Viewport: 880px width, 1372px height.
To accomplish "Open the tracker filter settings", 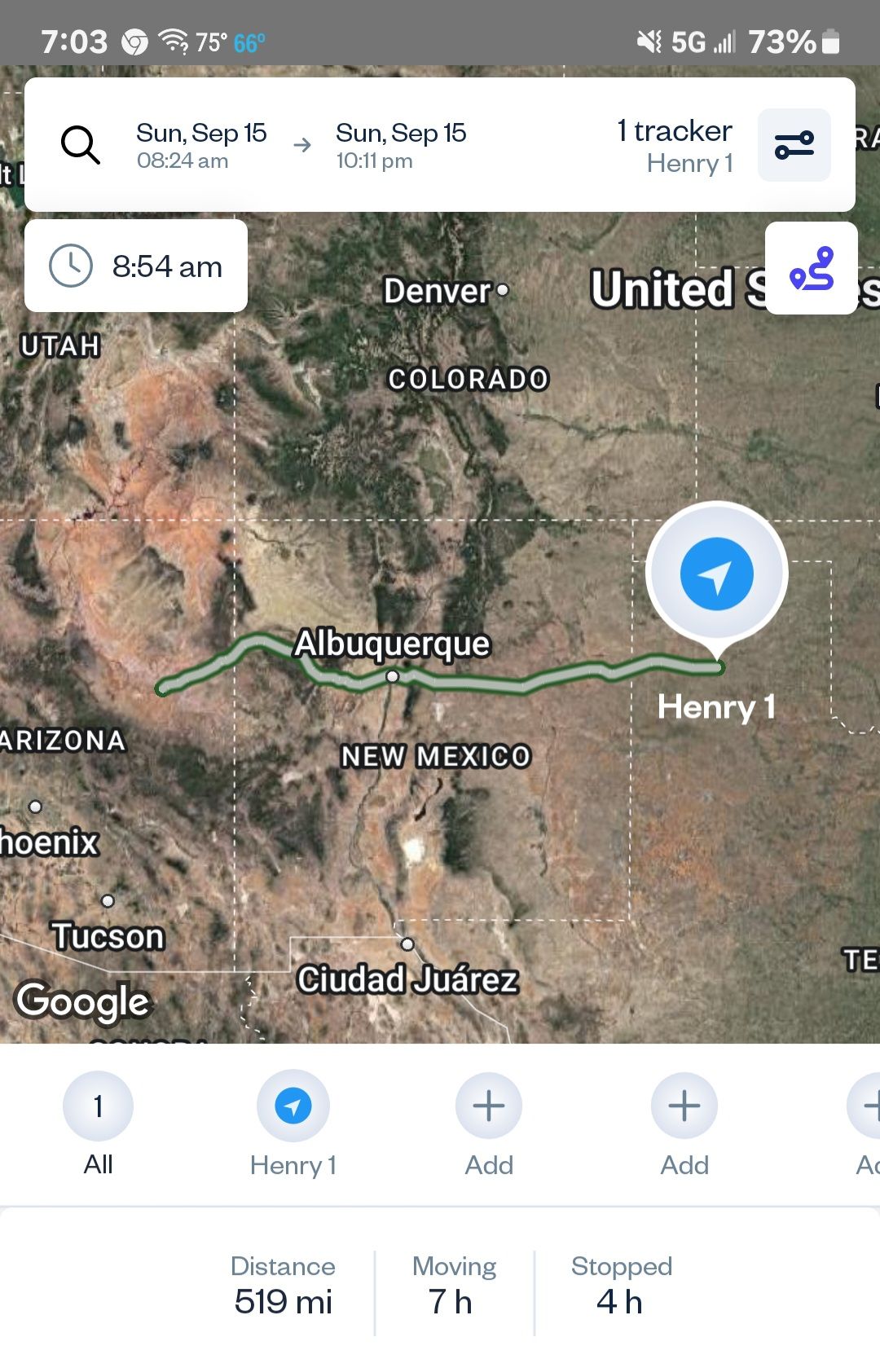I will [794, 146].
